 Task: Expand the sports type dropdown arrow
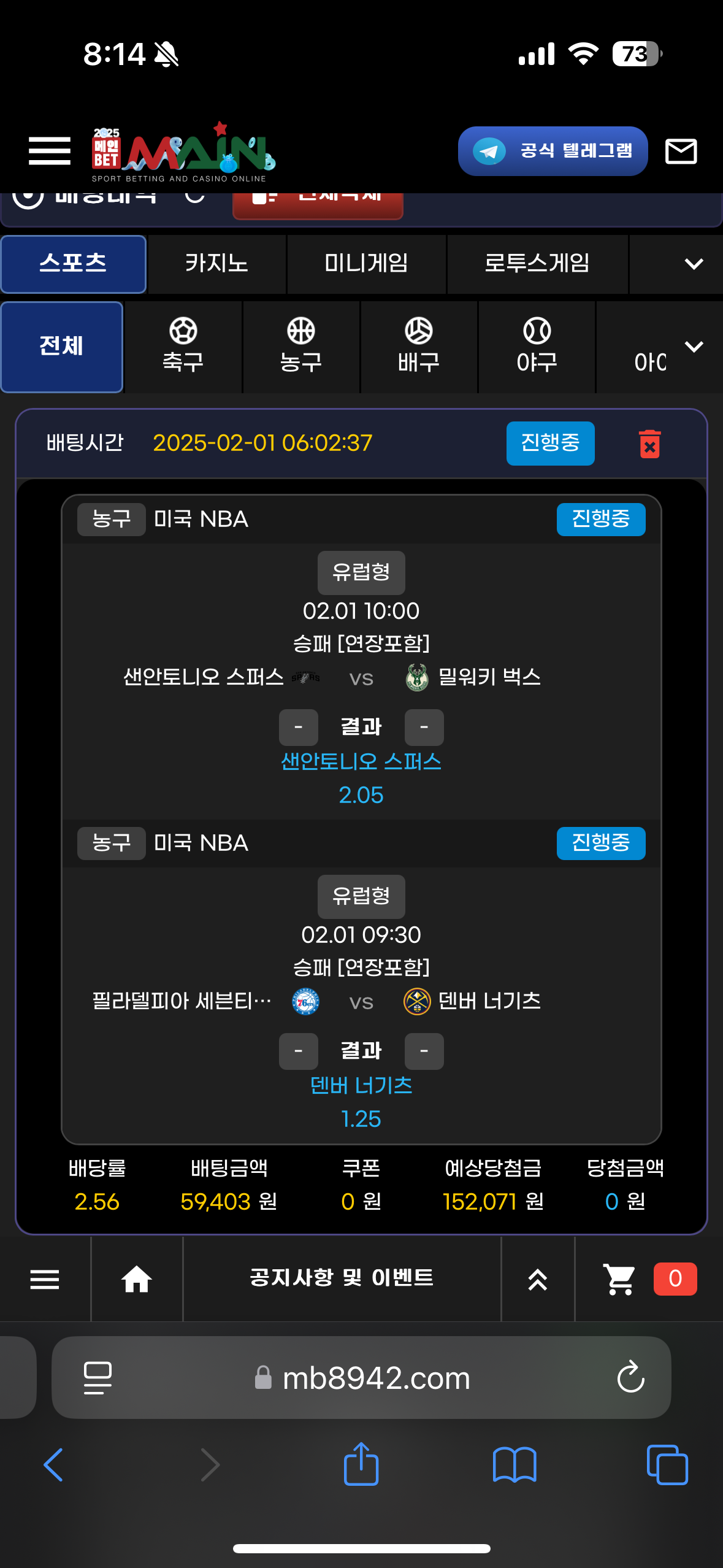[694, 347]
